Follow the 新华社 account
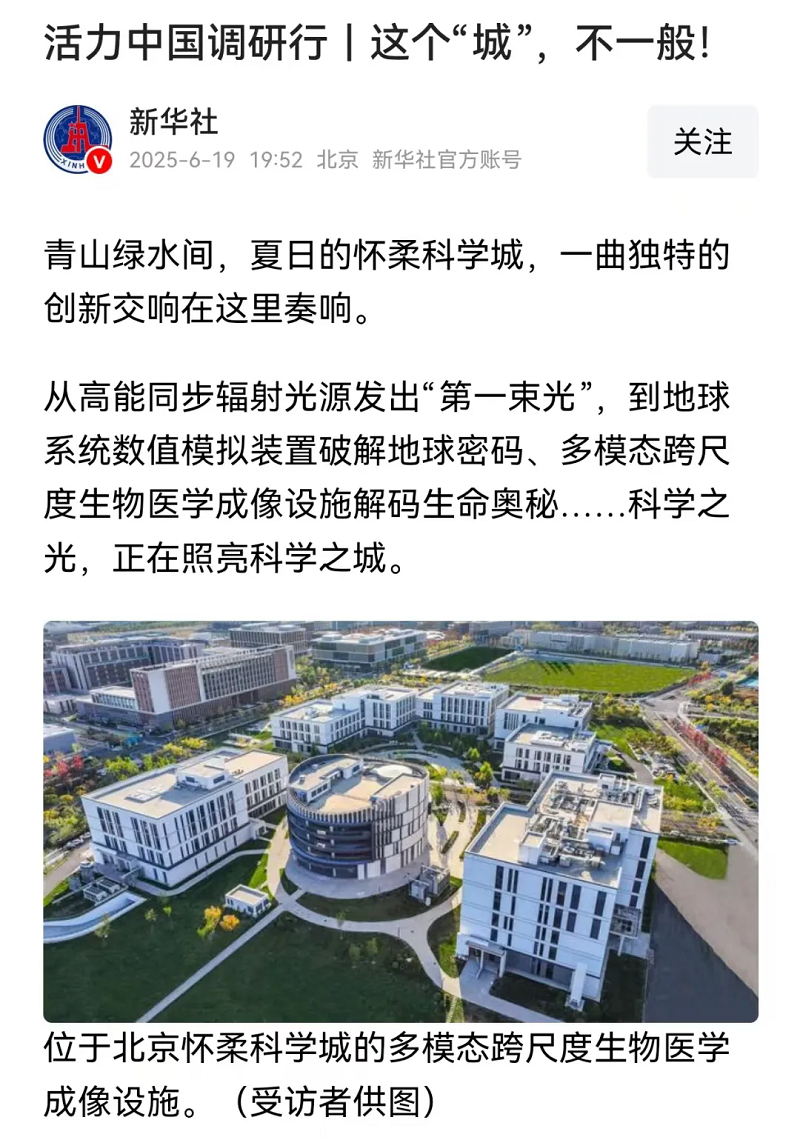 702,142
